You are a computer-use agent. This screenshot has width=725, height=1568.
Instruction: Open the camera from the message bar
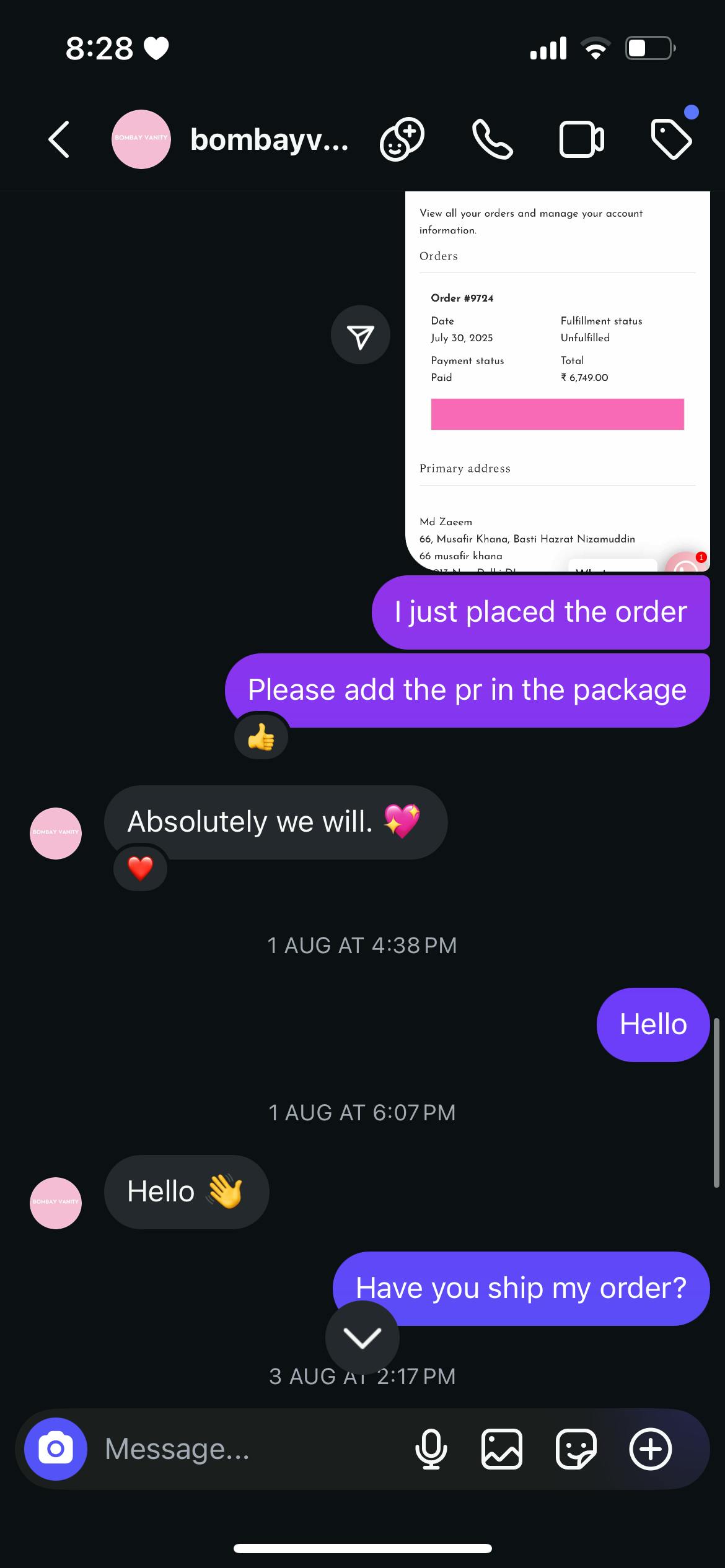(x=56, y=1449)
